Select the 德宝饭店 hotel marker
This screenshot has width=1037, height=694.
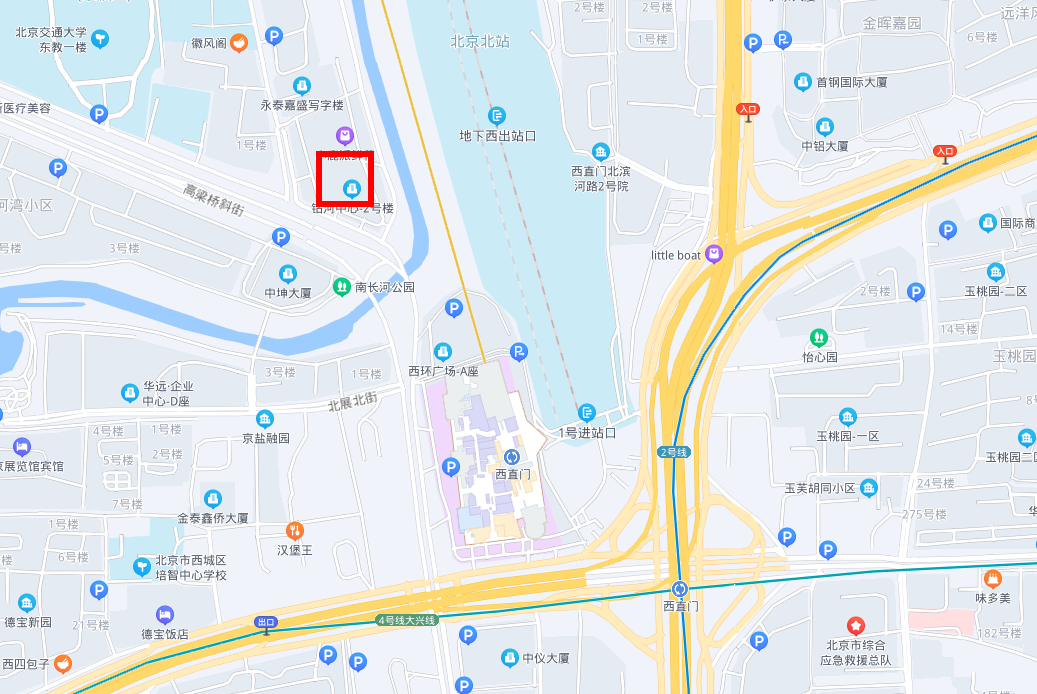(x=165, y=614)
